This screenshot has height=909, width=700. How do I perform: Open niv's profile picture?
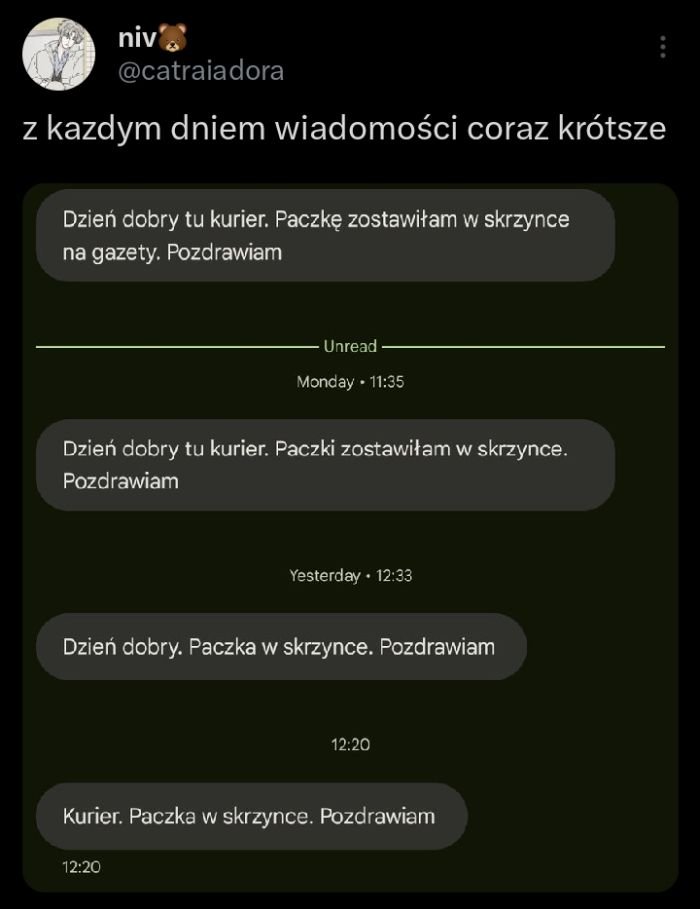click(58, 55)
